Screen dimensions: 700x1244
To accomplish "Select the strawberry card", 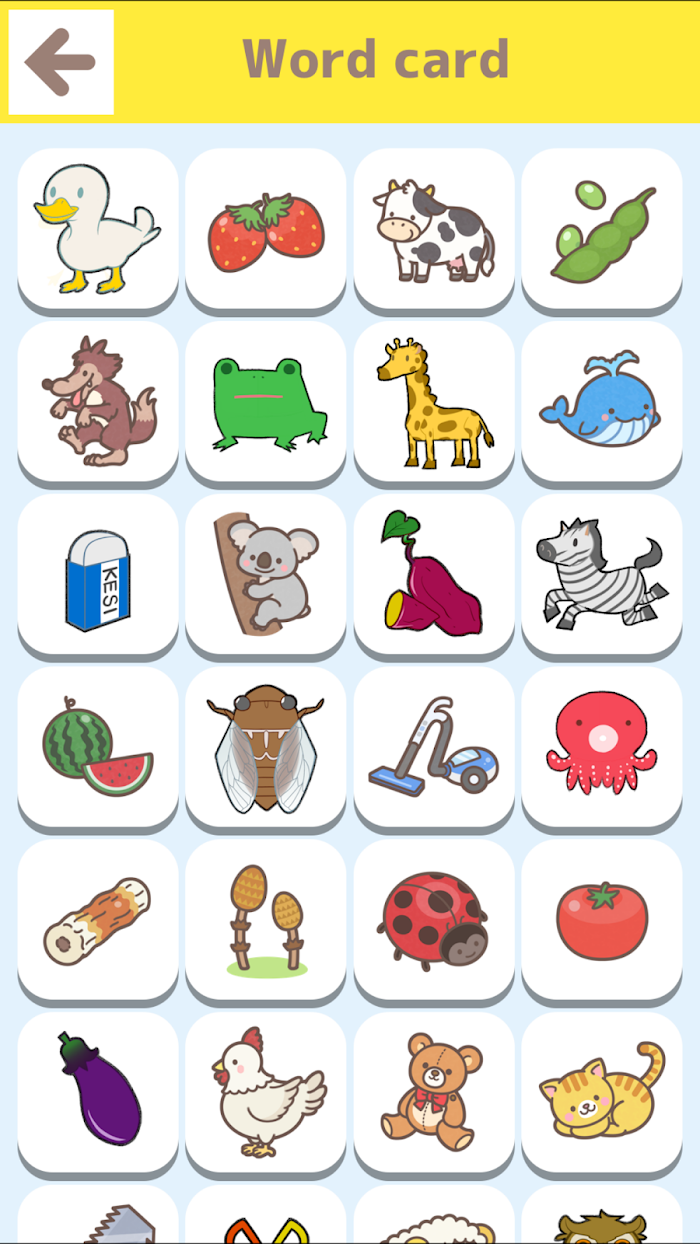I will (x=266, y=228).
